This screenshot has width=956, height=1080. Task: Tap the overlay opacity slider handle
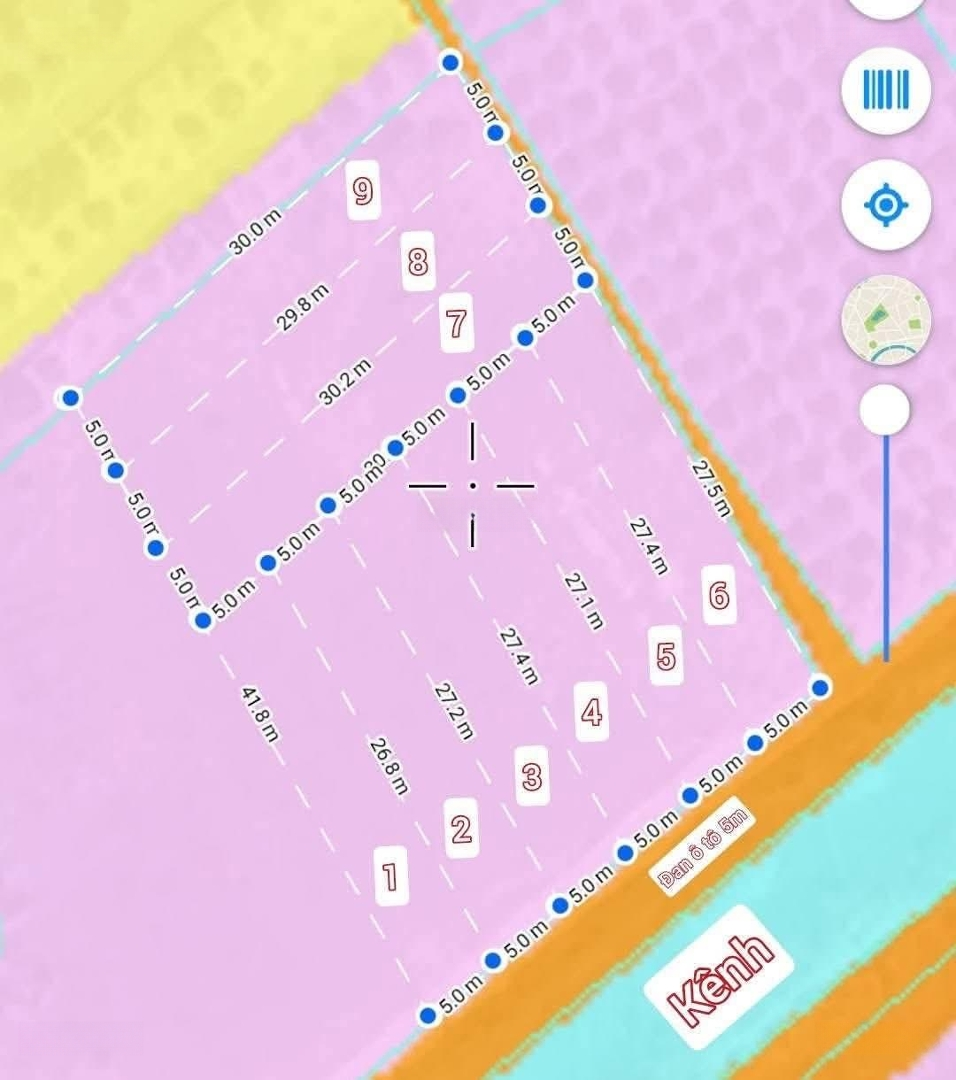(885, 410)
